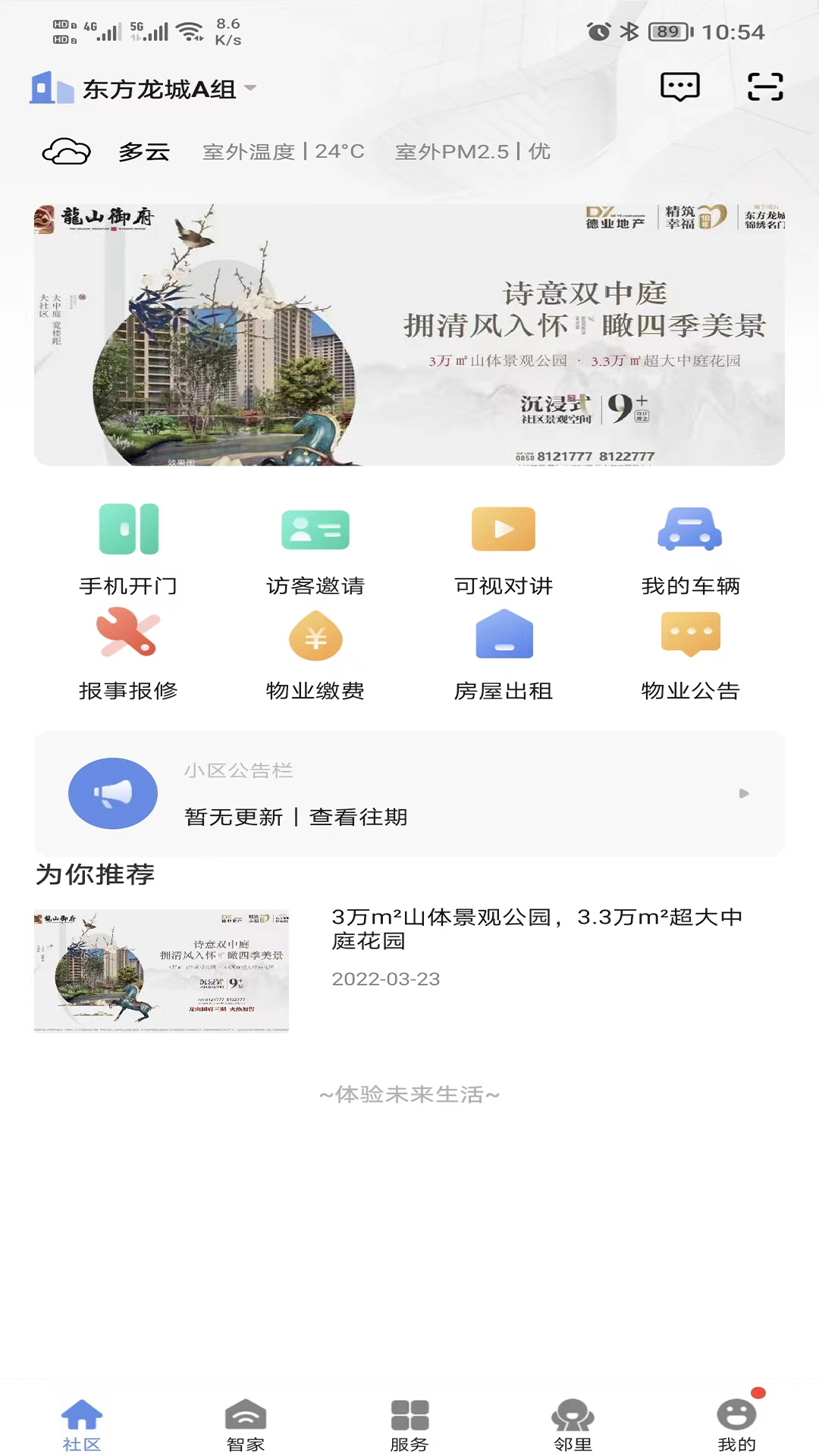The image size is (819, 1456).
Task: Open the community notice board panel
Action: [x=409, y=792]
